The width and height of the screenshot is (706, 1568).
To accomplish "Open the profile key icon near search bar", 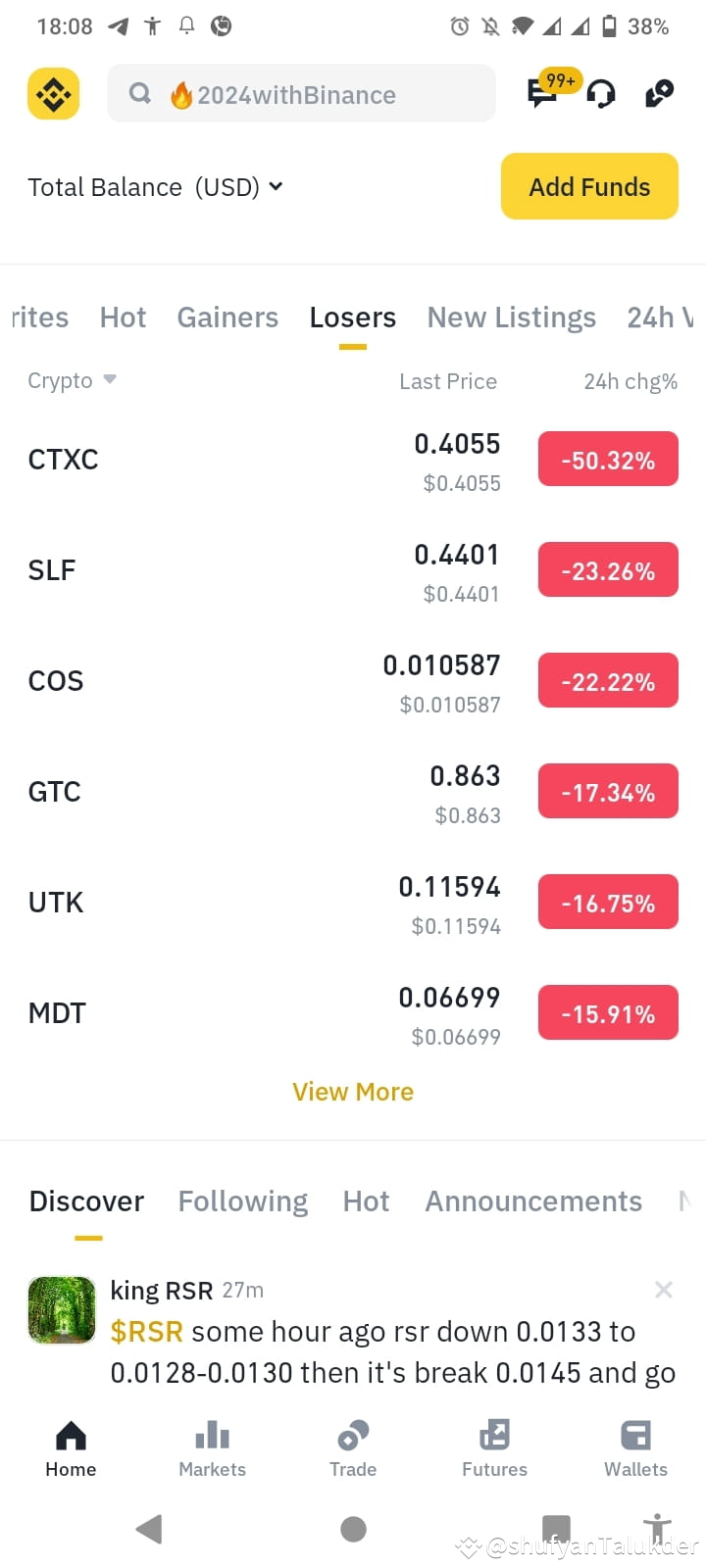I will 659,93.
